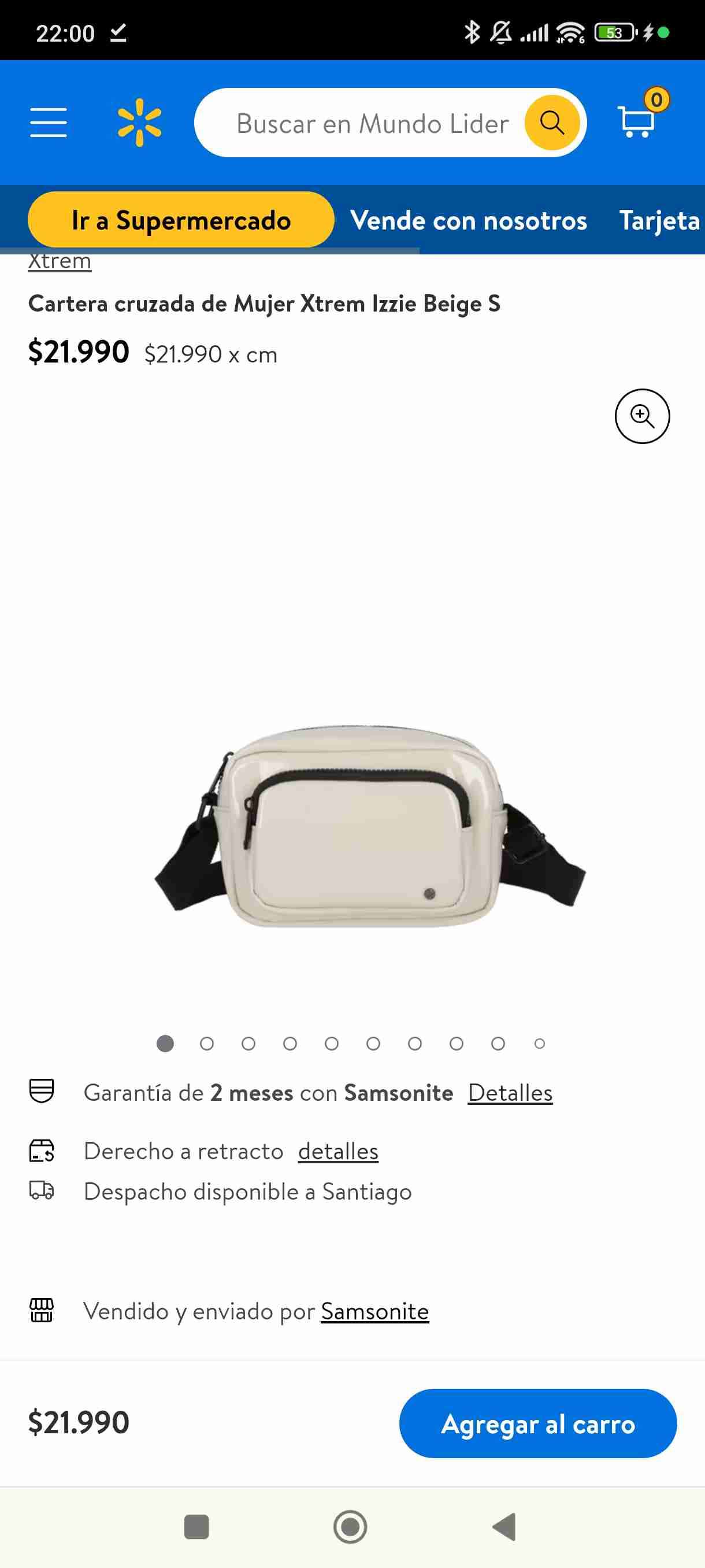Open Vende con nosotros section
The image size is (705, 1568).
(471, 220)
